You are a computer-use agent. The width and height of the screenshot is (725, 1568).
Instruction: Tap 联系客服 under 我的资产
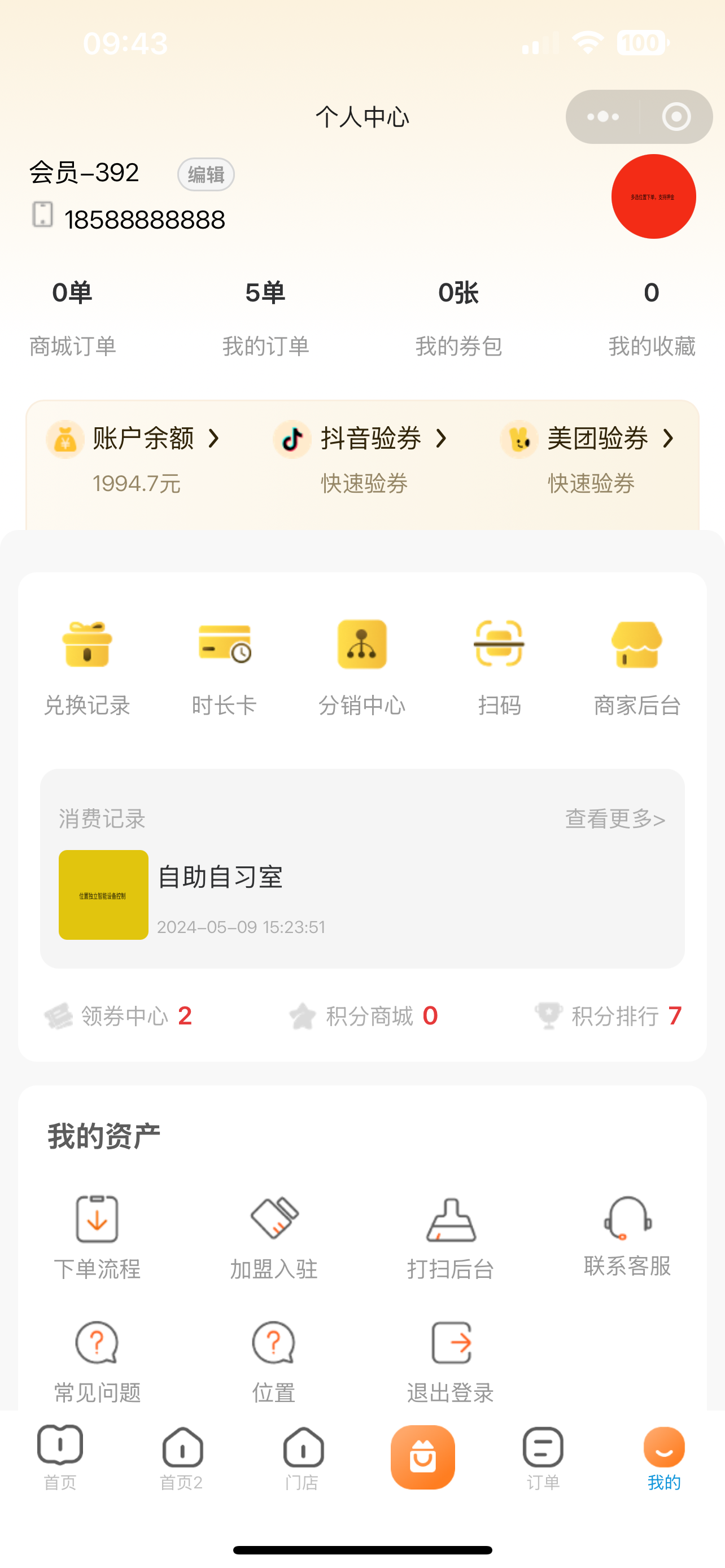(627, 1236)
